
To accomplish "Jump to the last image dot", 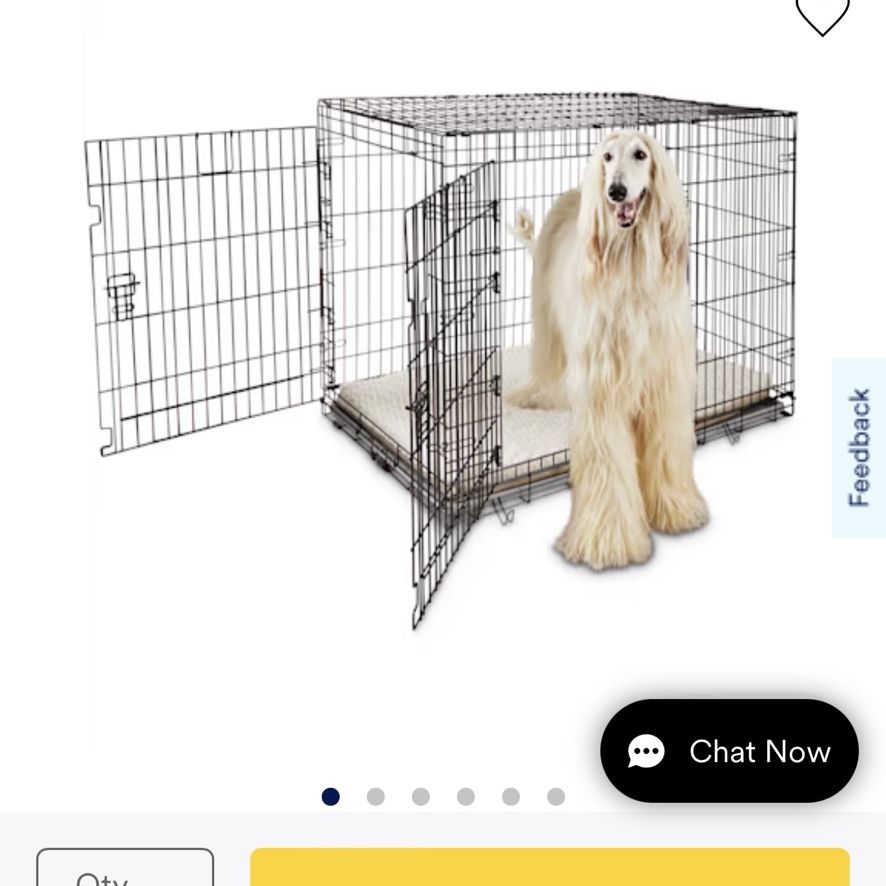I will (x=556, y=797).
